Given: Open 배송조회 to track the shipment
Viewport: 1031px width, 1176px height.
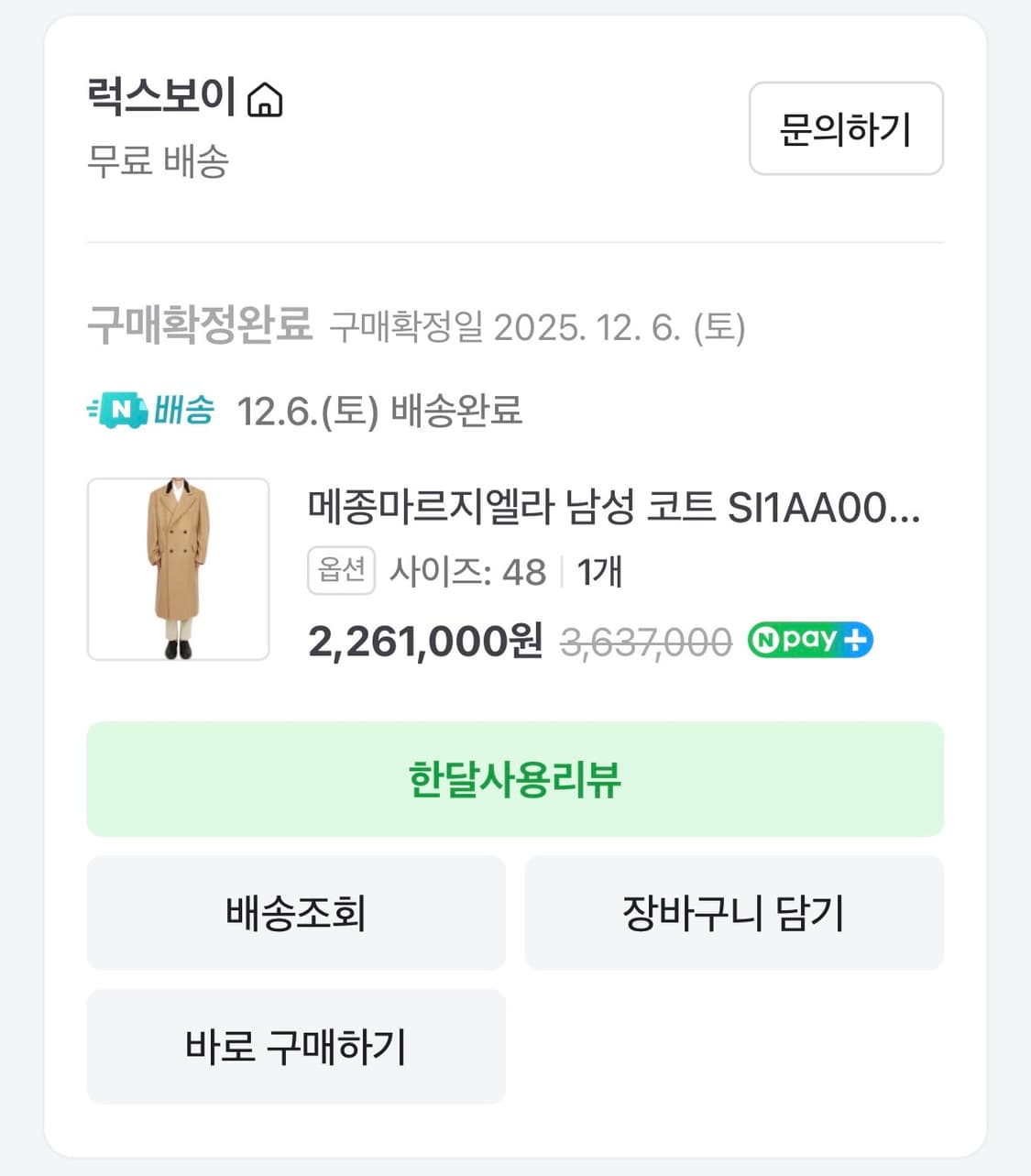Looking at the screenshot, I should (295, 913).
